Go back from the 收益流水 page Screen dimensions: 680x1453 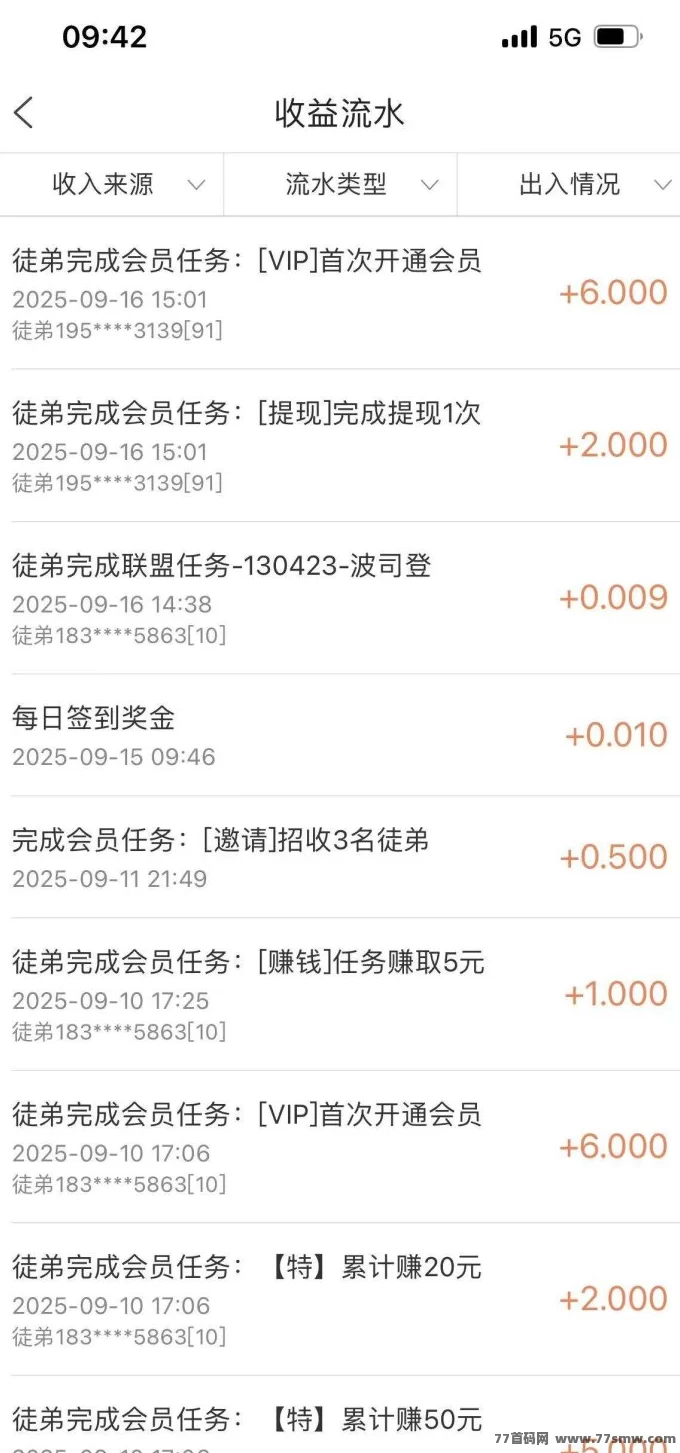[24, 113]
